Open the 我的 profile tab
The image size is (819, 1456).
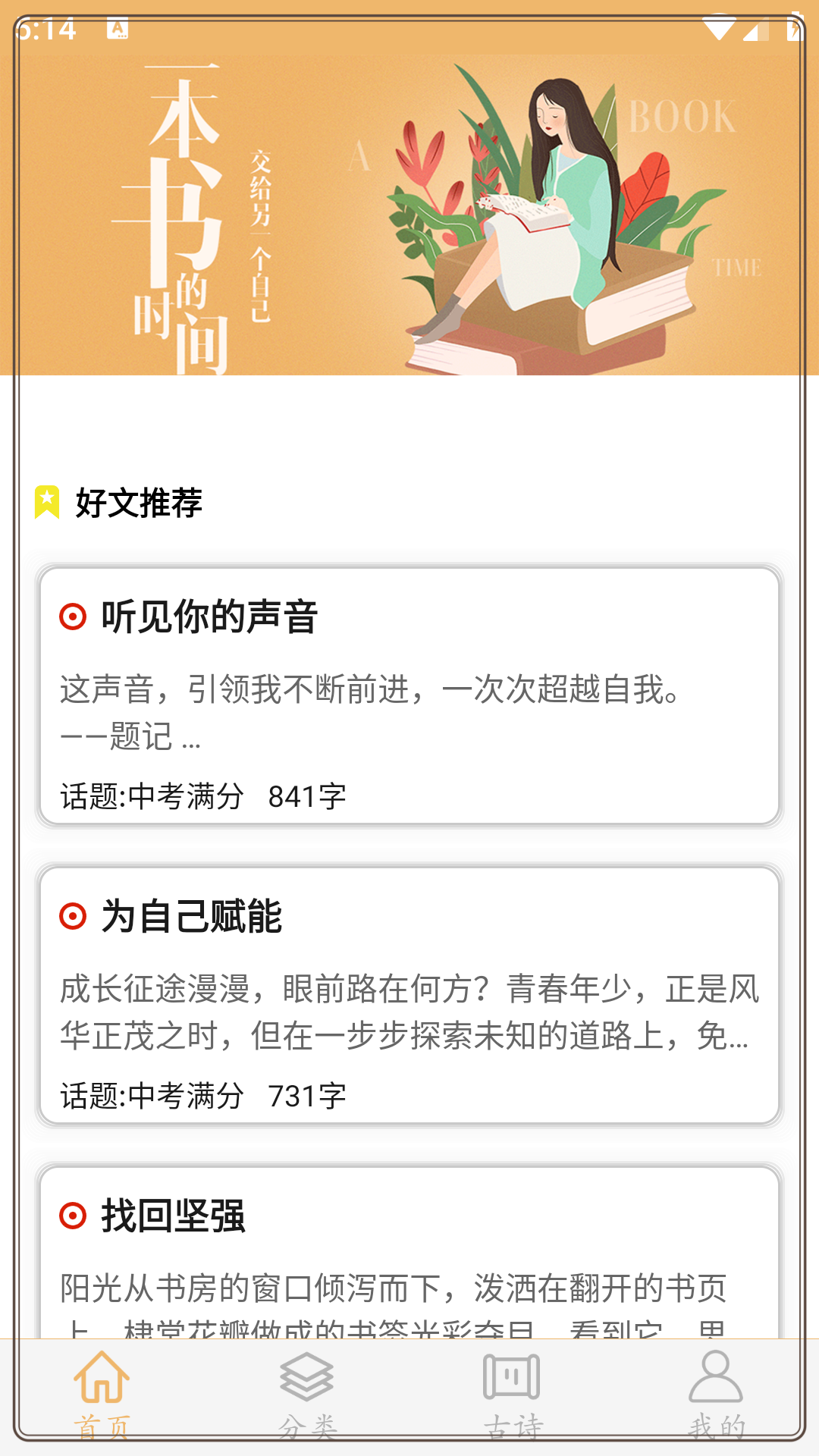[x=717, y=1395]
